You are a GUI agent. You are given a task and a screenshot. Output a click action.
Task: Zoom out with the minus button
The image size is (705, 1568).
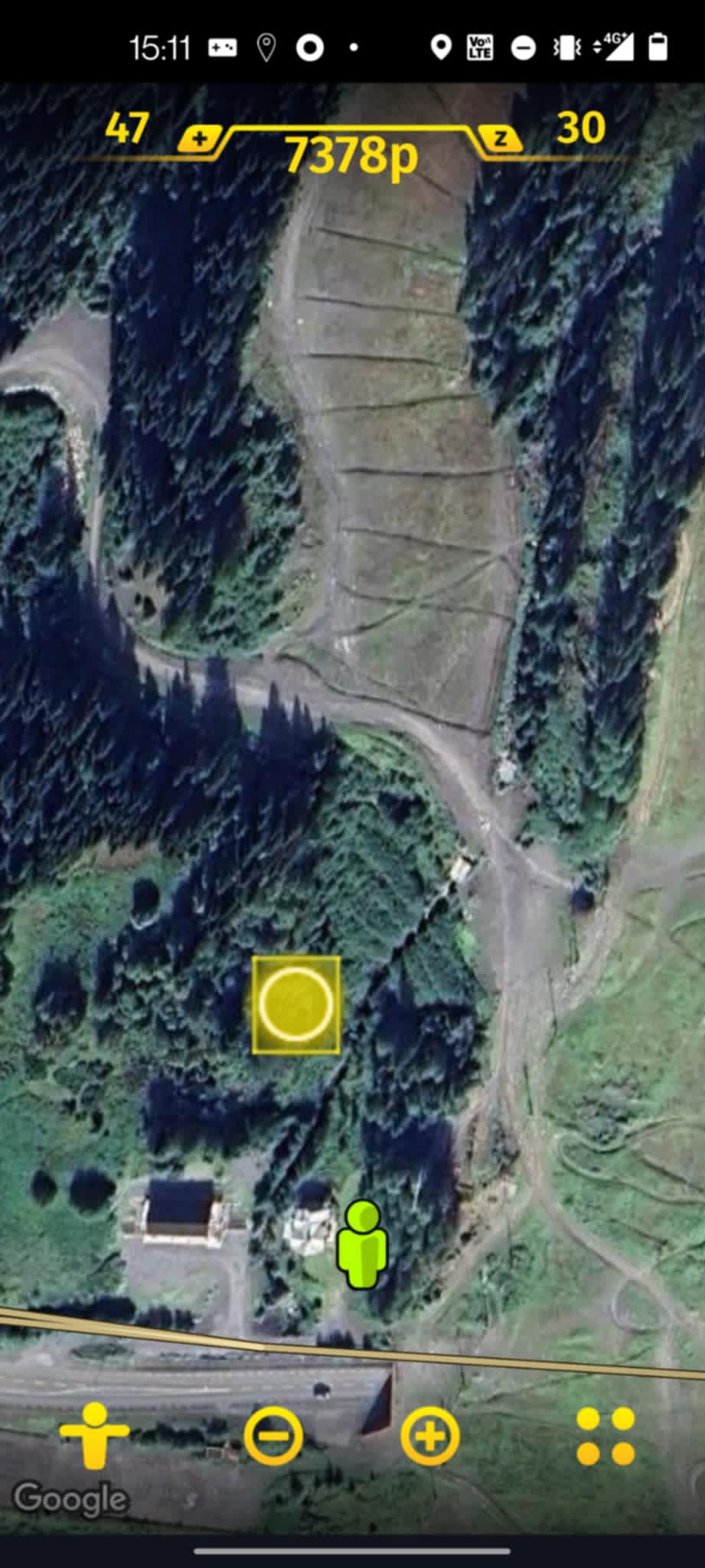pyautogui.click(x=273, y=1436)
